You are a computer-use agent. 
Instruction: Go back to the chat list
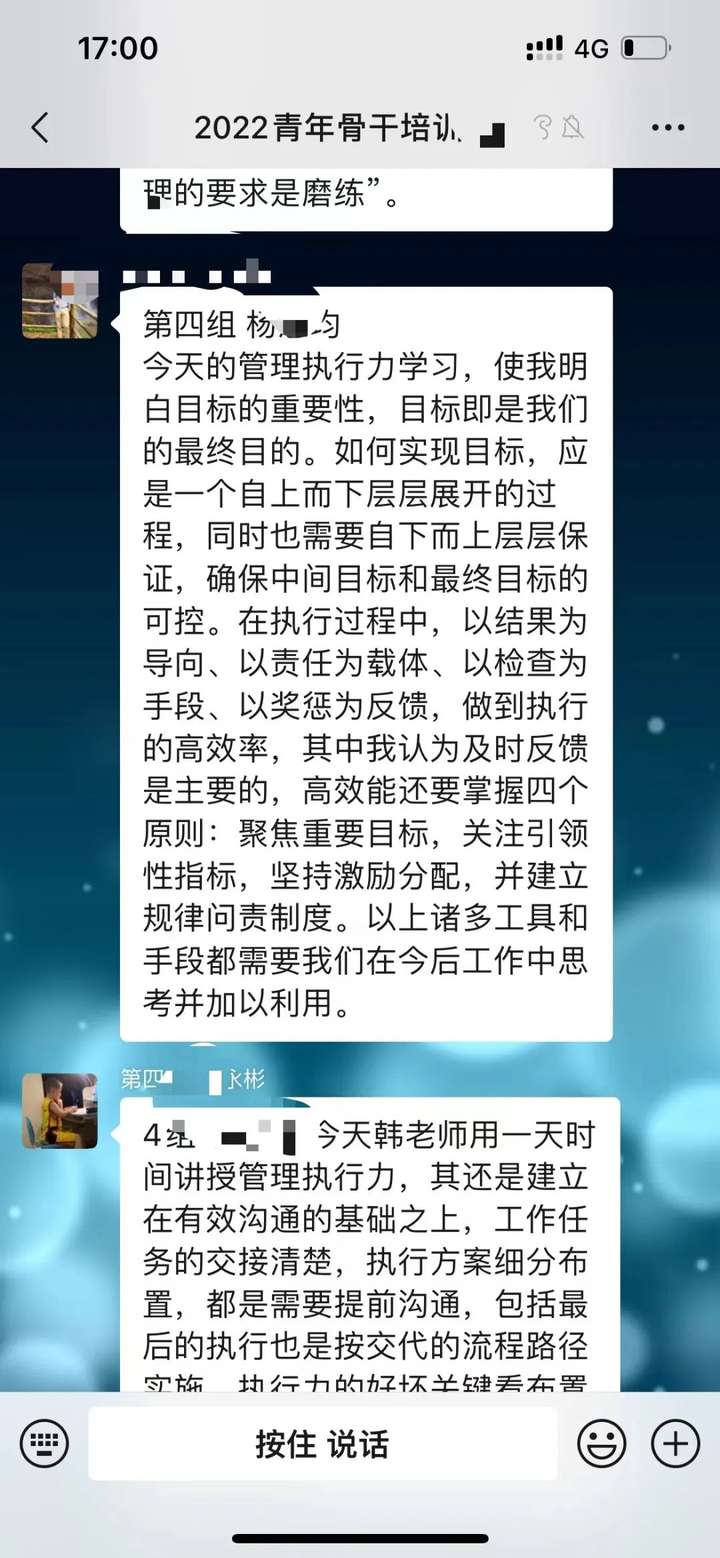click(40, 127)
